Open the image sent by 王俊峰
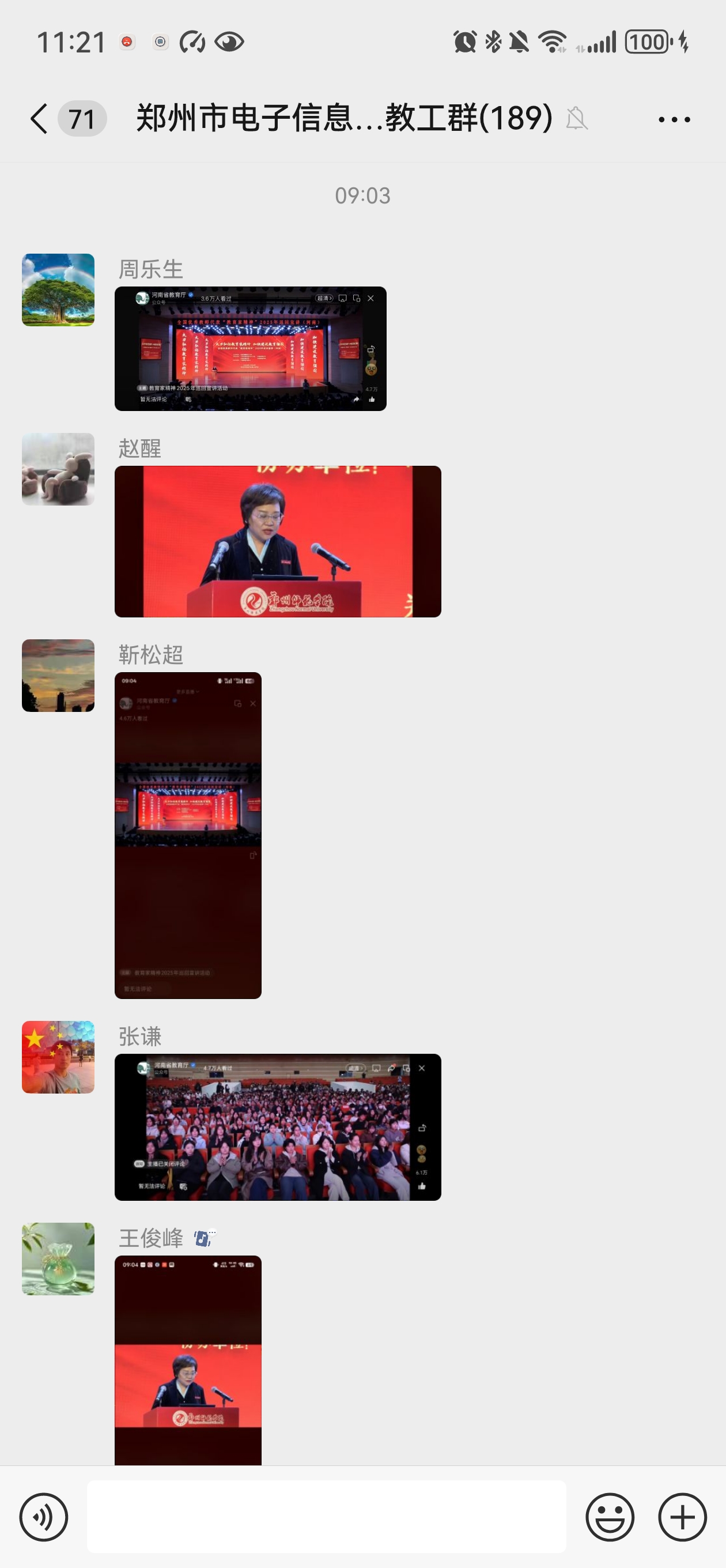Screen dimensions: 726x1568 pos(187,1360)
